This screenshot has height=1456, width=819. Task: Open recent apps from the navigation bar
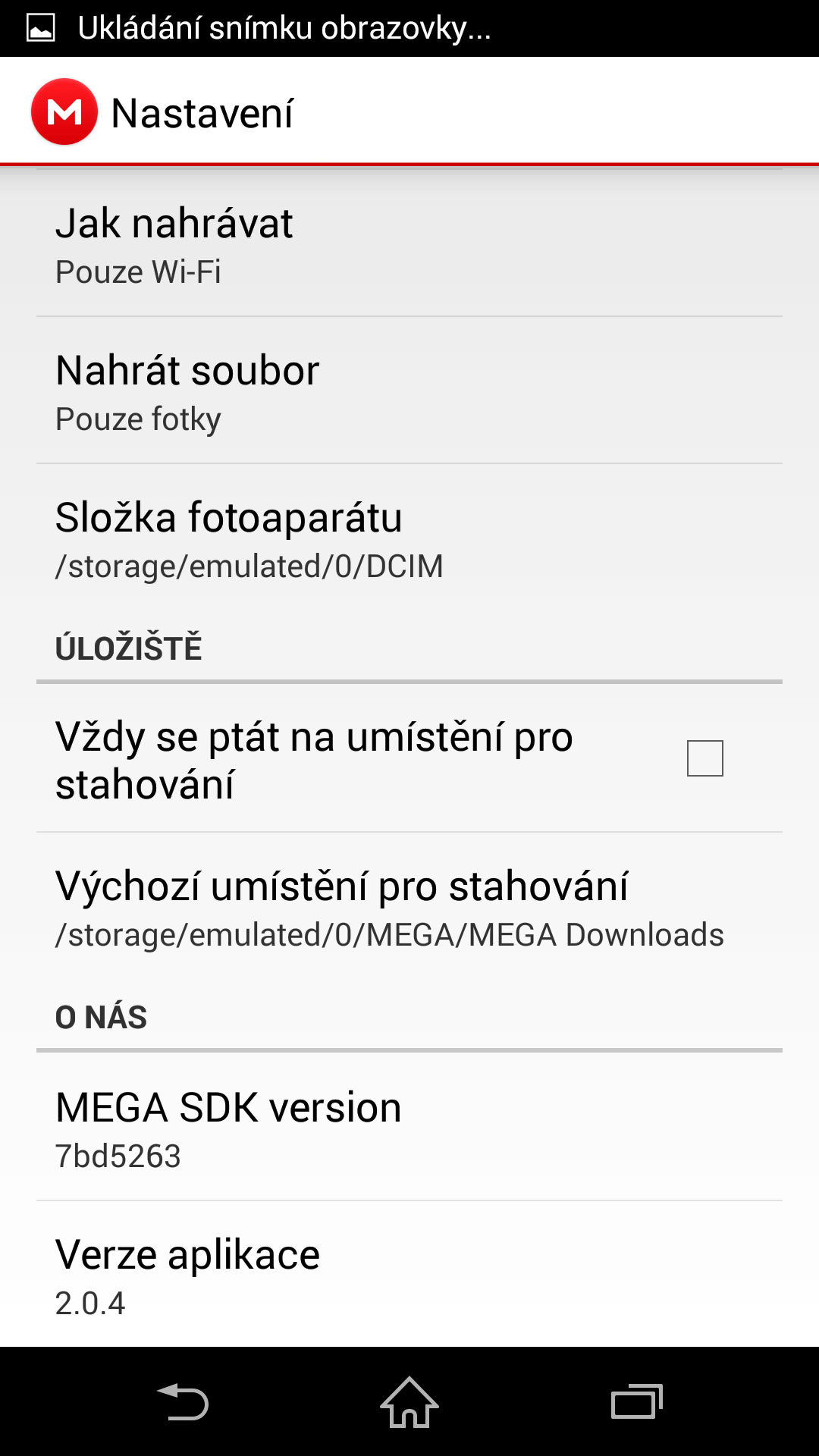(x=637, y=1402)
